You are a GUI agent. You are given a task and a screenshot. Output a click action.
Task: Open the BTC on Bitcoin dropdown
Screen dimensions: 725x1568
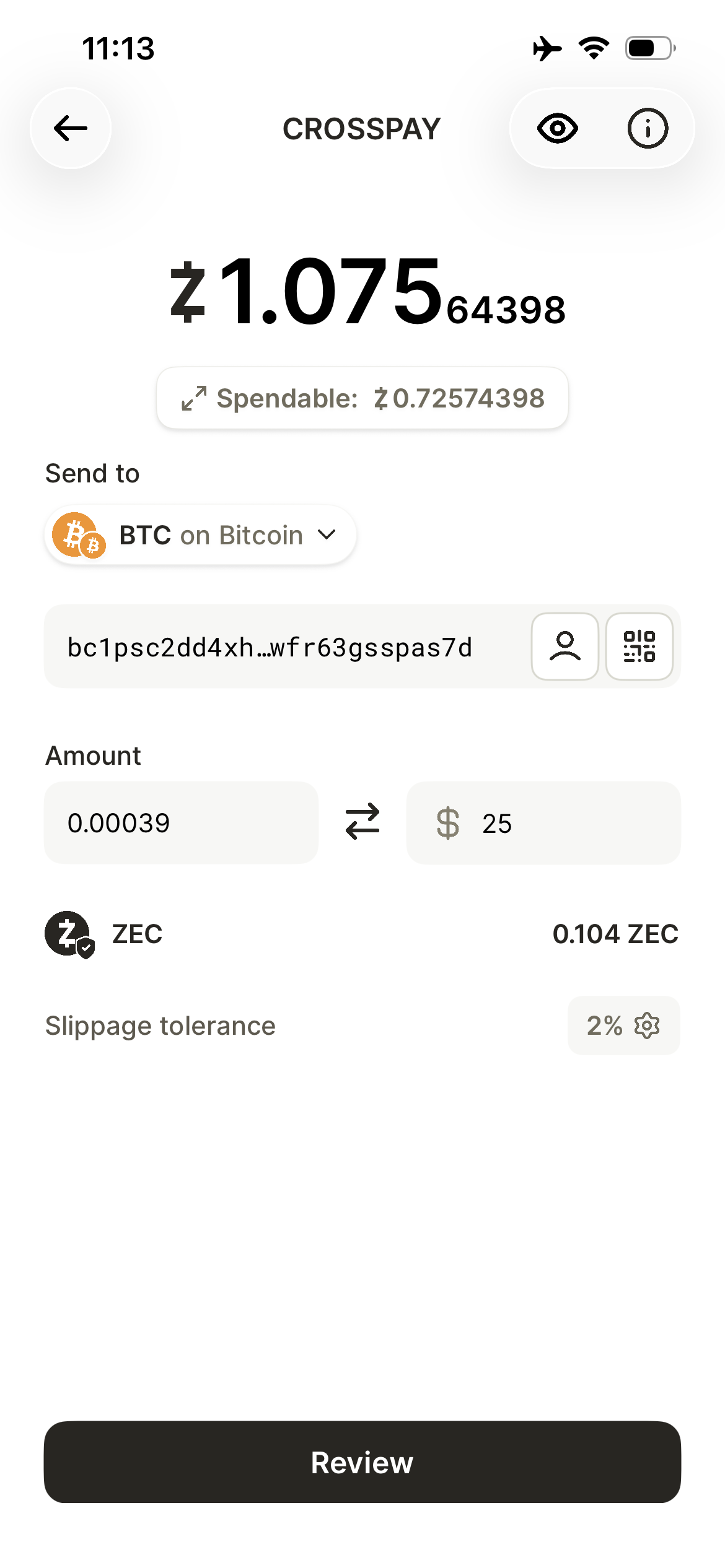[200, 535]
